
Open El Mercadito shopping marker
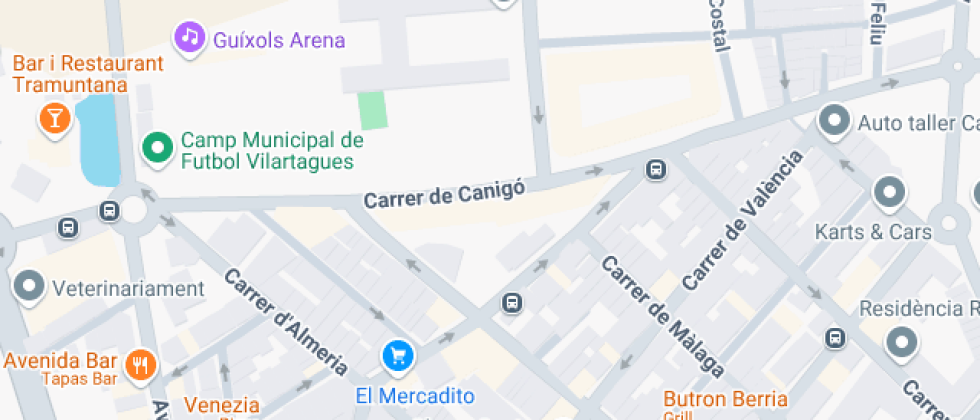[398, 358]
